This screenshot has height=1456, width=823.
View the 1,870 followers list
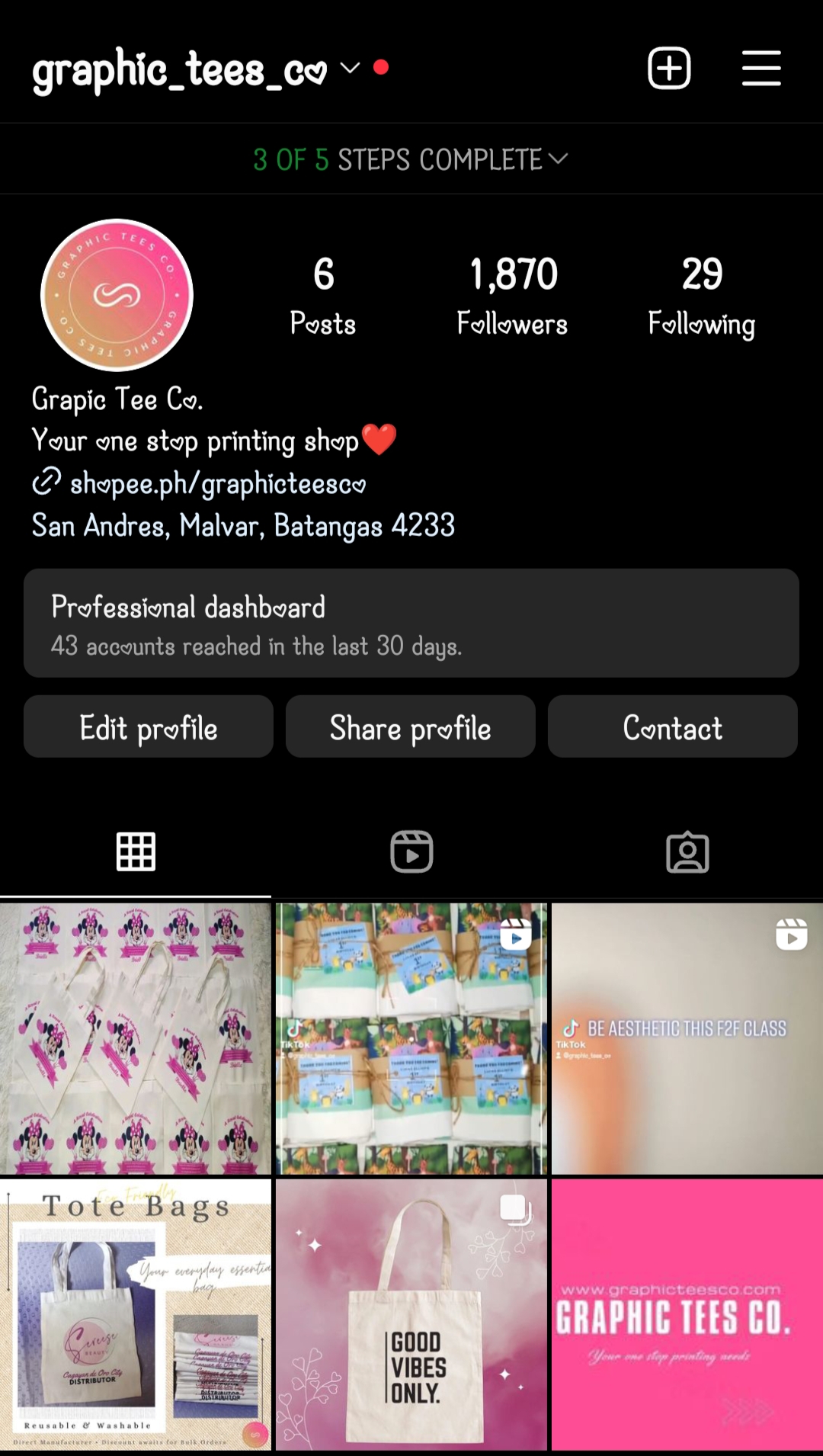[512, 296]
